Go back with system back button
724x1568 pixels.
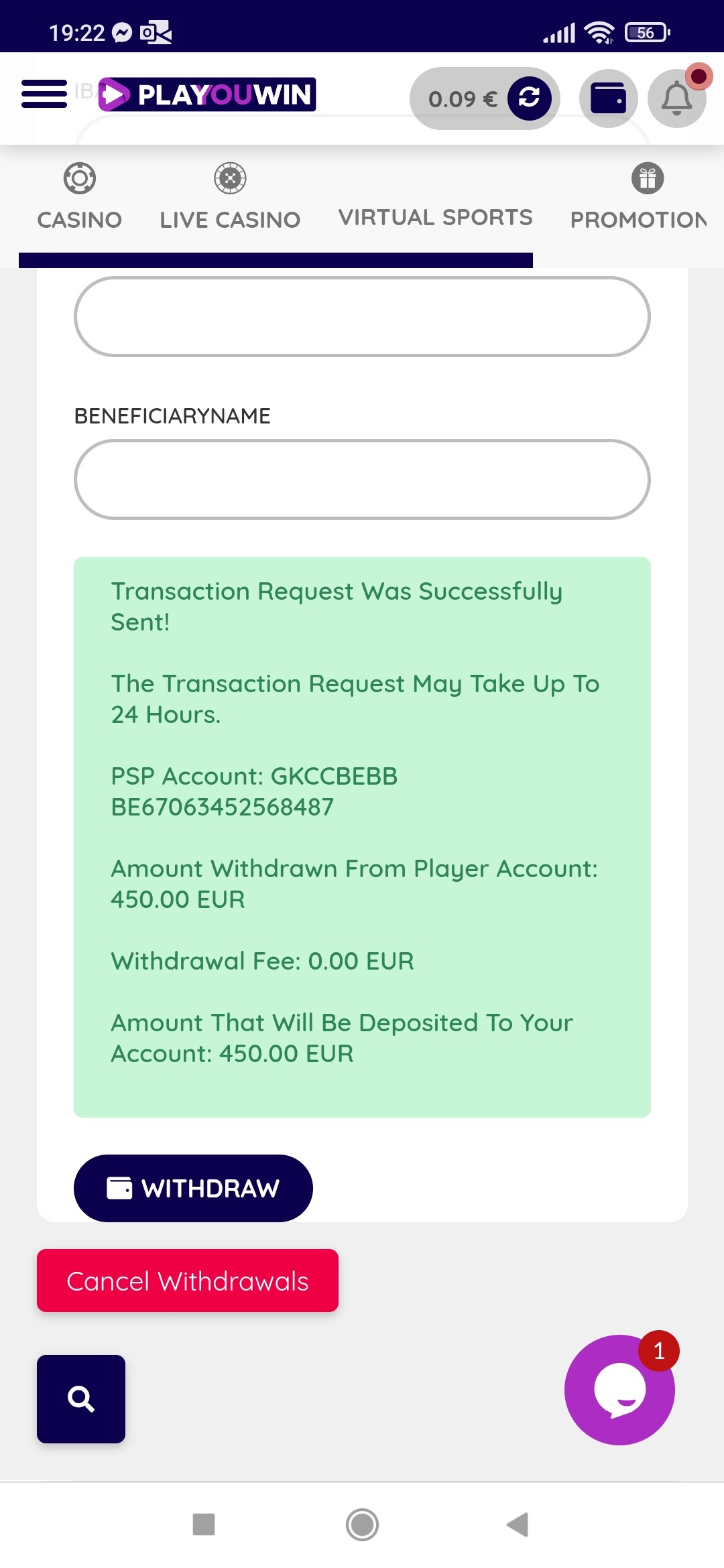point(518,1524)
